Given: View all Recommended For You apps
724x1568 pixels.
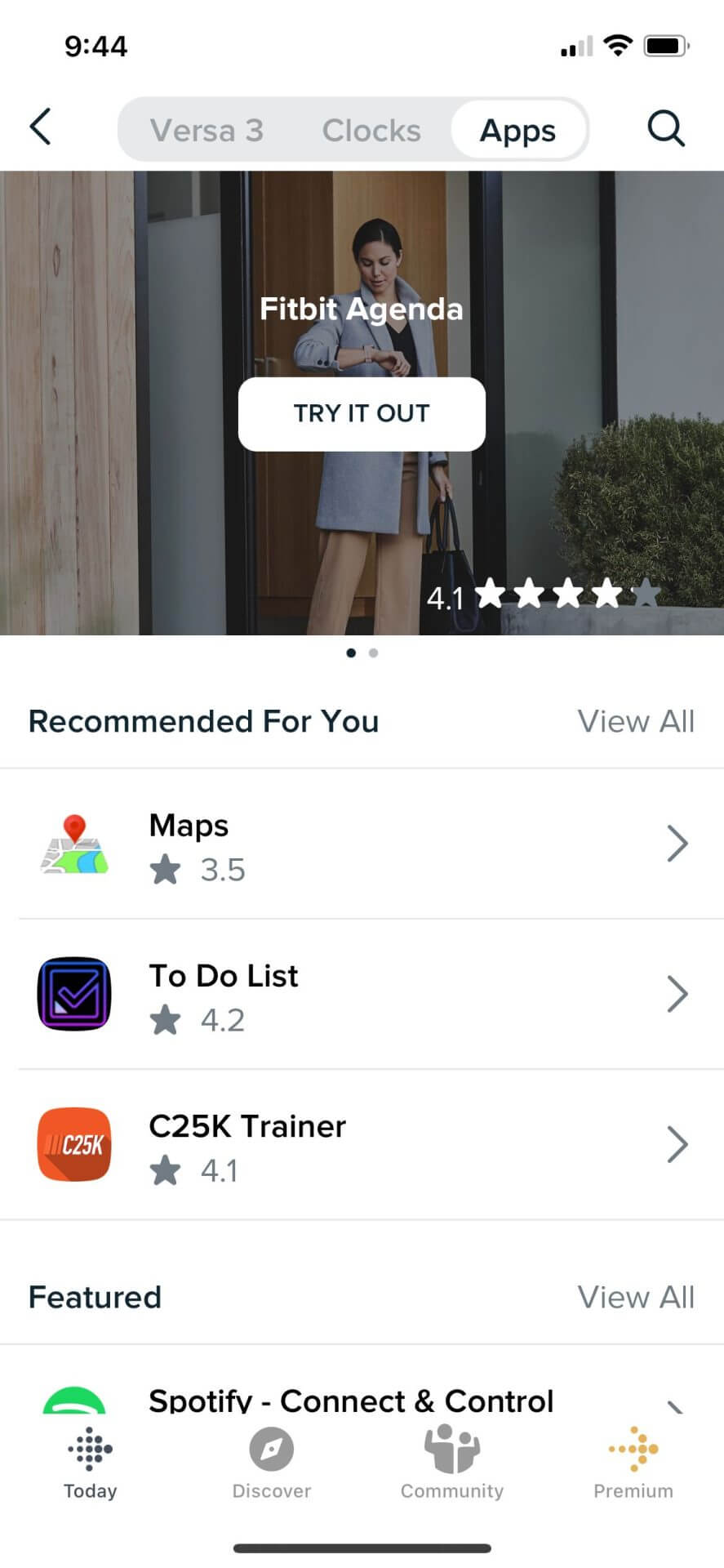Looking at the screenshot, I should (x=635, y=722).
